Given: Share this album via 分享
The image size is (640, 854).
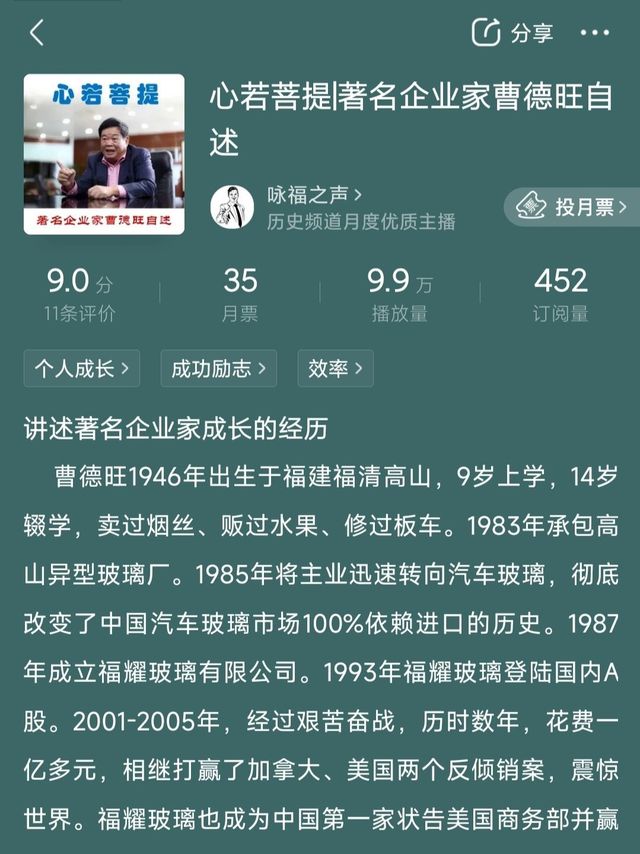Looking at the screenshot, I should pos(512,33).
